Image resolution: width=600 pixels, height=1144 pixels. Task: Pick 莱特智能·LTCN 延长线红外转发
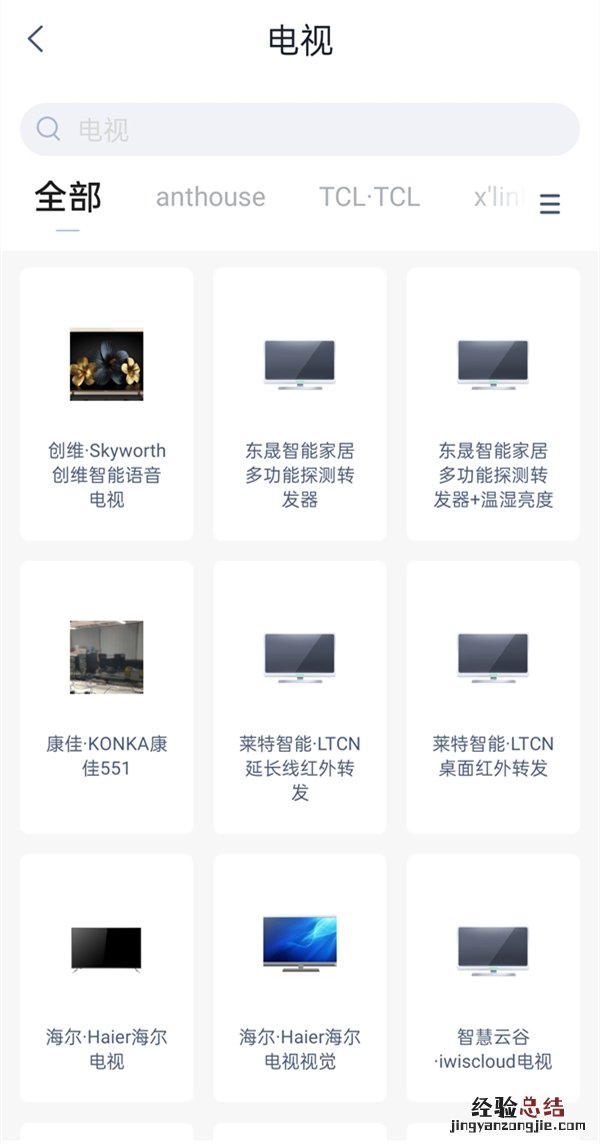pyautogui.click(x=300, y=697)
